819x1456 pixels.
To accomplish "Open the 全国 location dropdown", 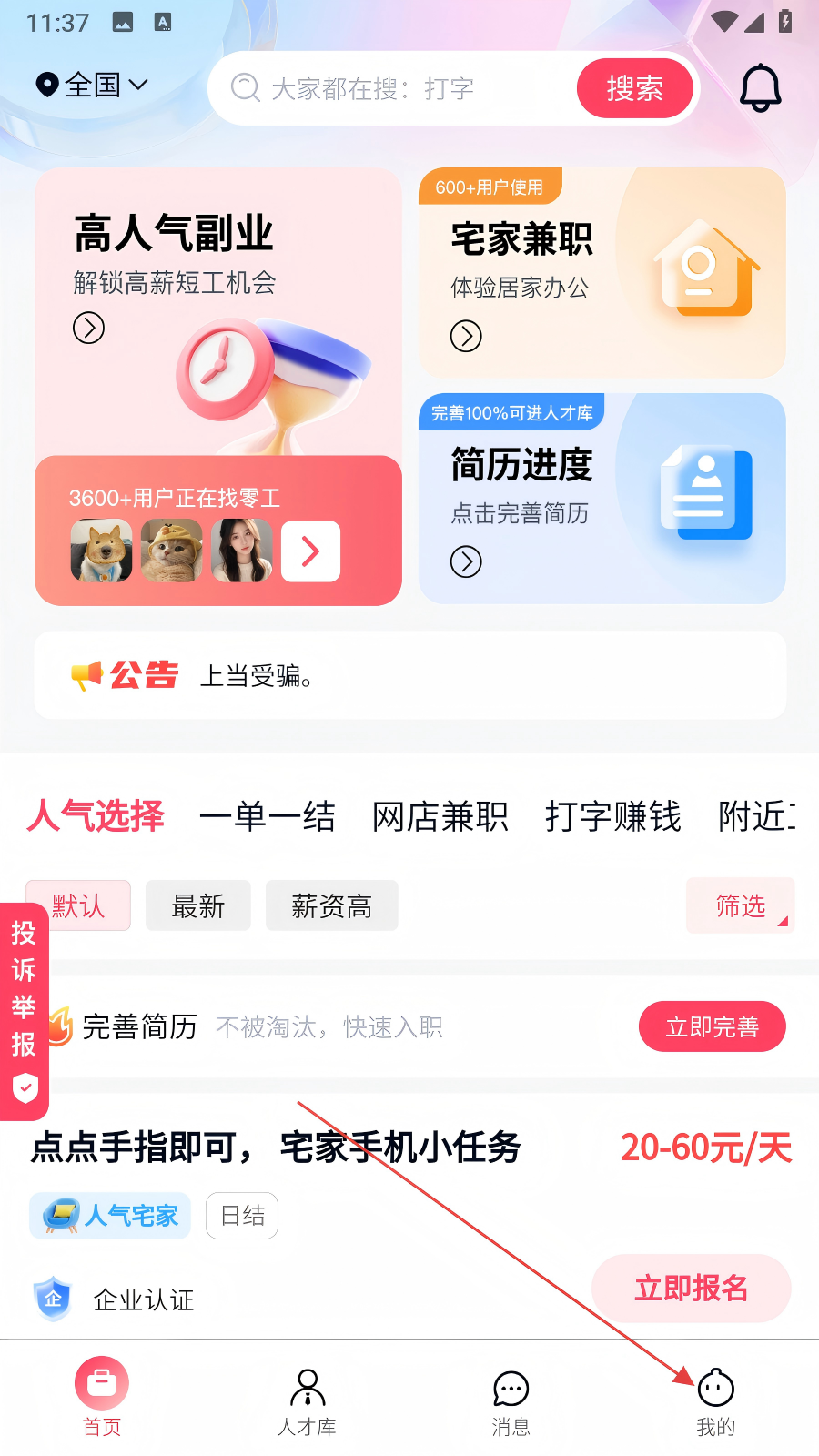I will tap(92, 85).
